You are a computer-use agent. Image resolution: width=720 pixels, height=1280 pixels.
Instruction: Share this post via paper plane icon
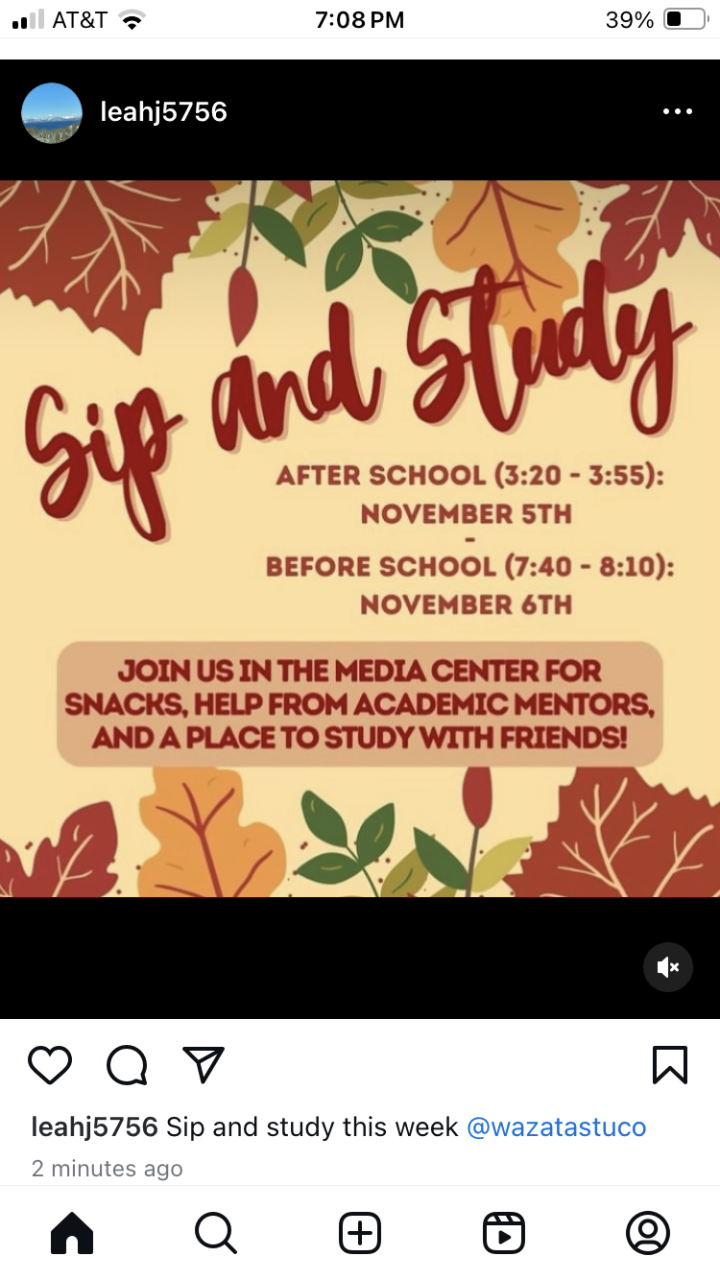[x=204, y=1064]
